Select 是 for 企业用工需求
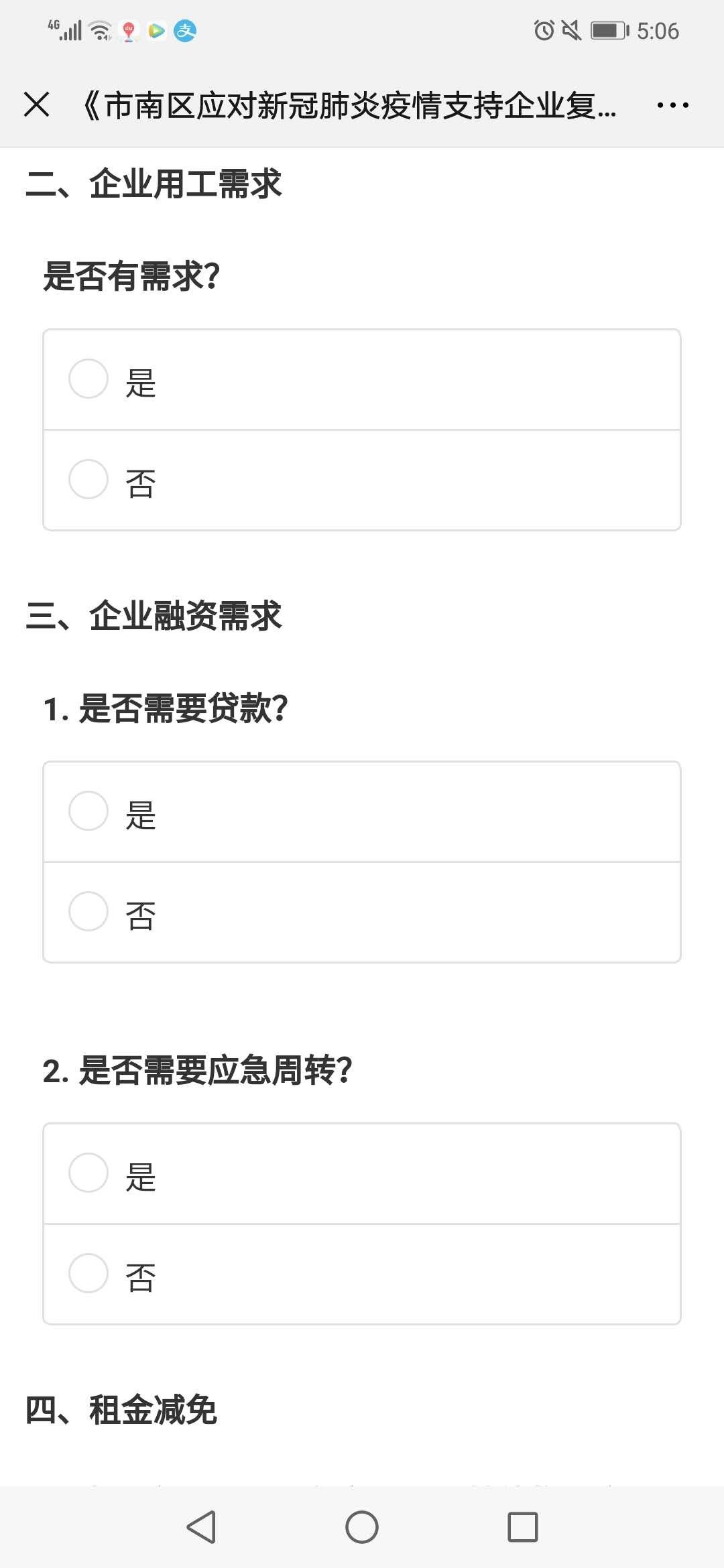Viewport: 724px width, 1568px height. click(88, 379)
